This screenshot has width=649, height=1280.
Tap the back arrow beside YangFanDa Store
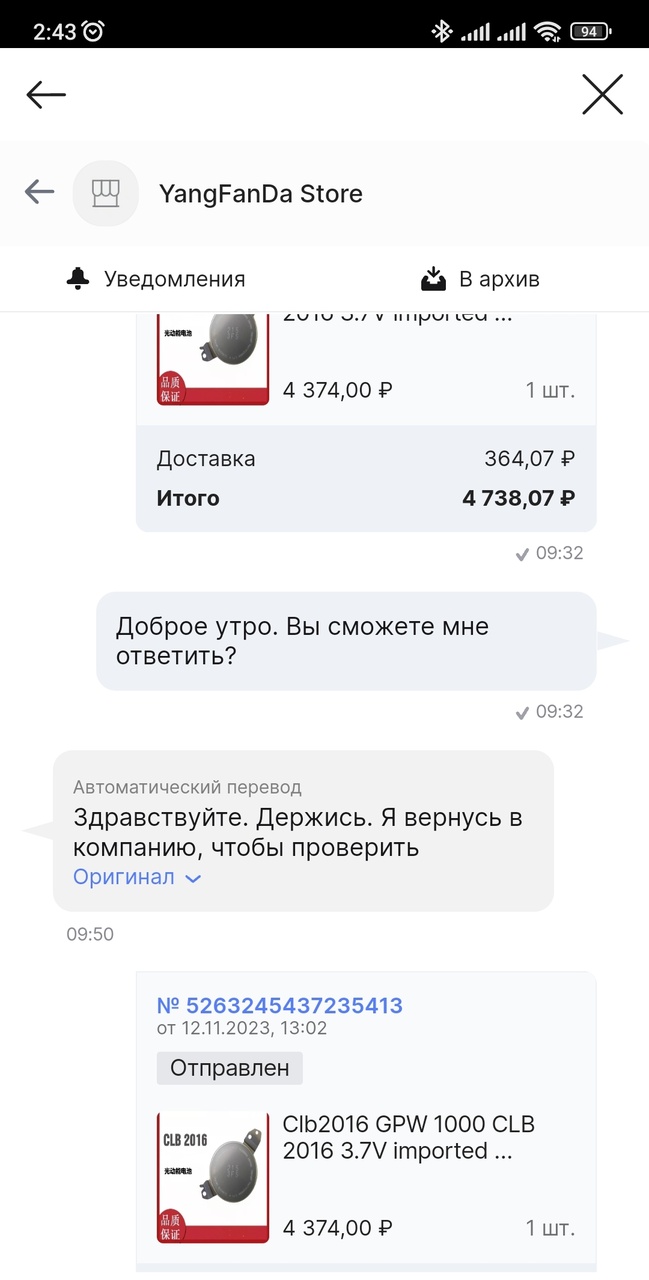[40, 192]
